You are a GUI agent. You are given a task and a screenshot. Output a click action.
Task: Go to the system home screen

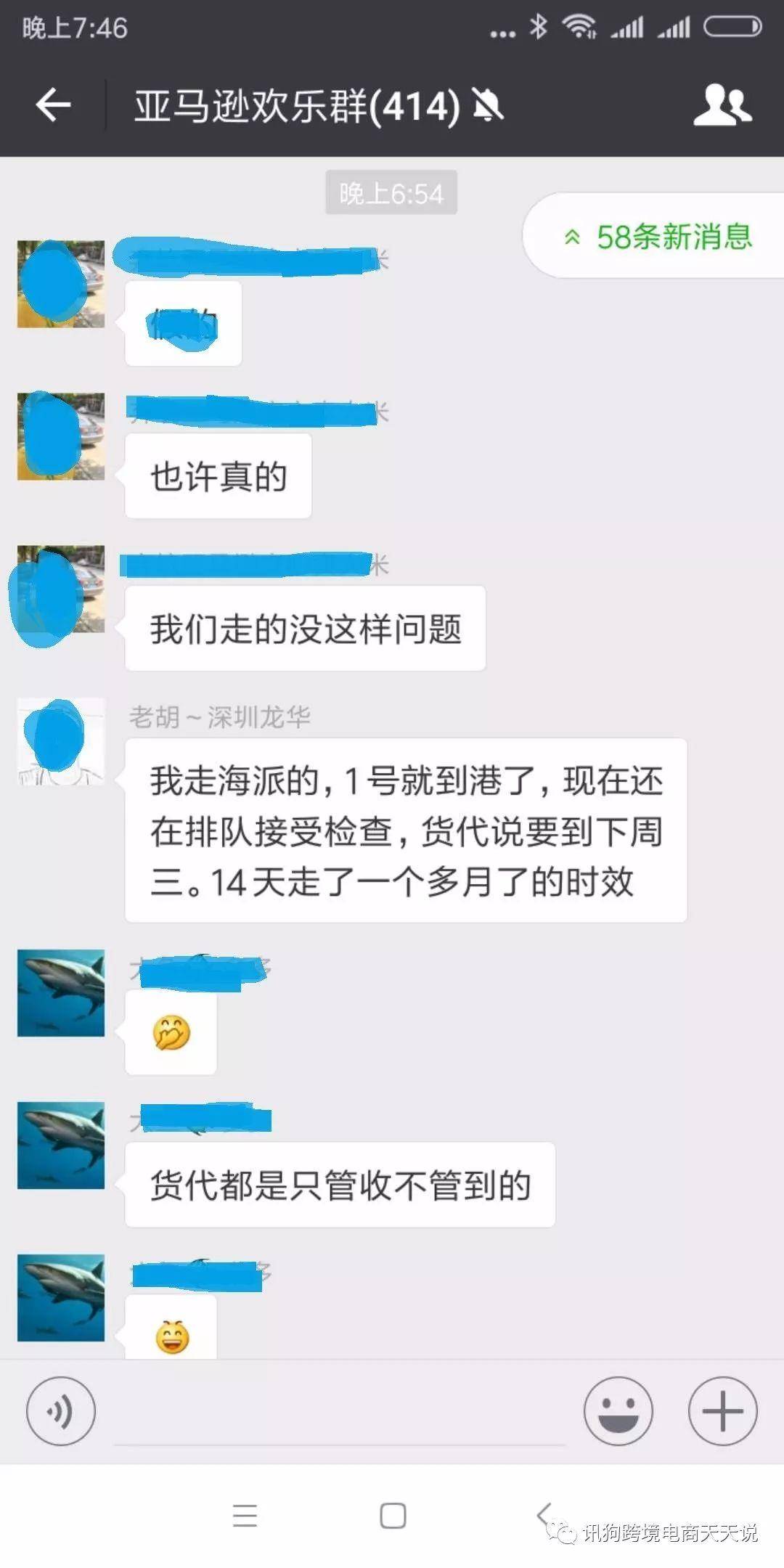tap(393, 1516)
